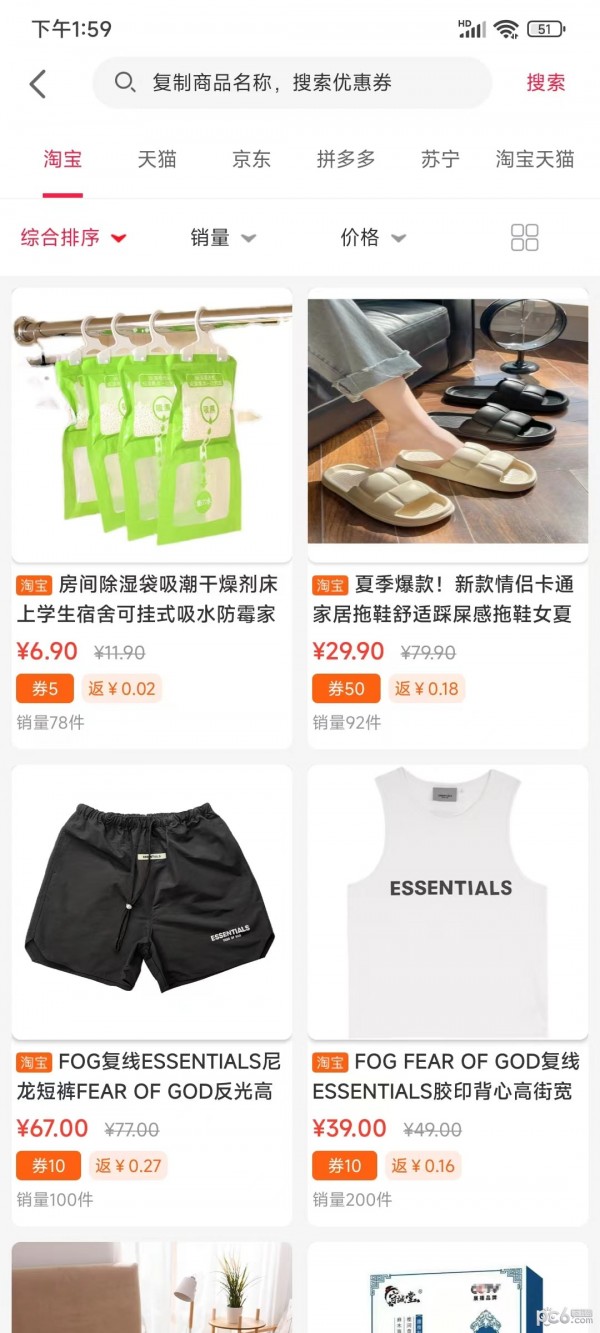Switch to the 拼多多 tab
Image resolution: width=600 pixels, height=1333 pixels.
346,159
